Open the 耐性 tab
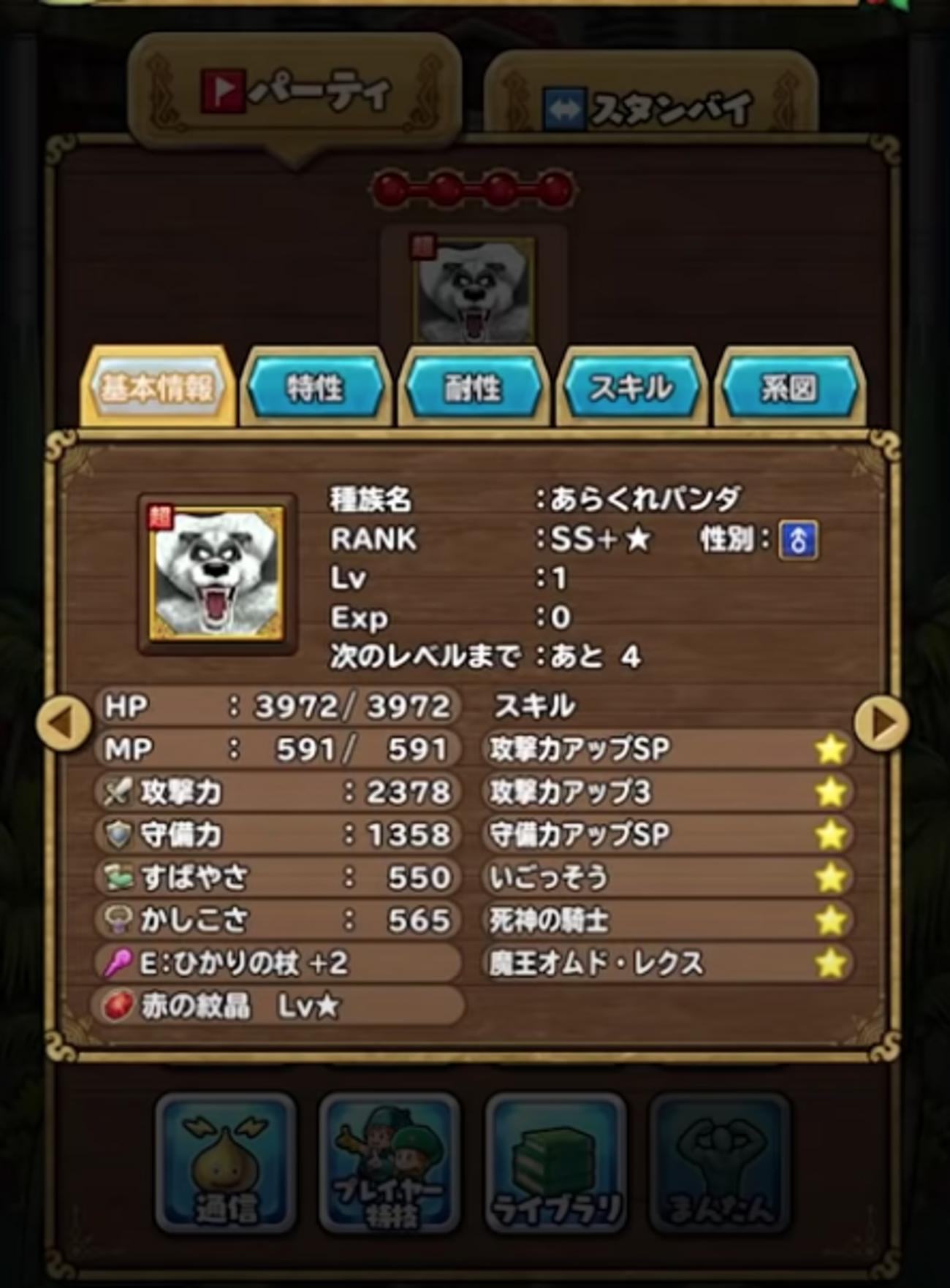Screen dimensions: 950x1288 473,388
